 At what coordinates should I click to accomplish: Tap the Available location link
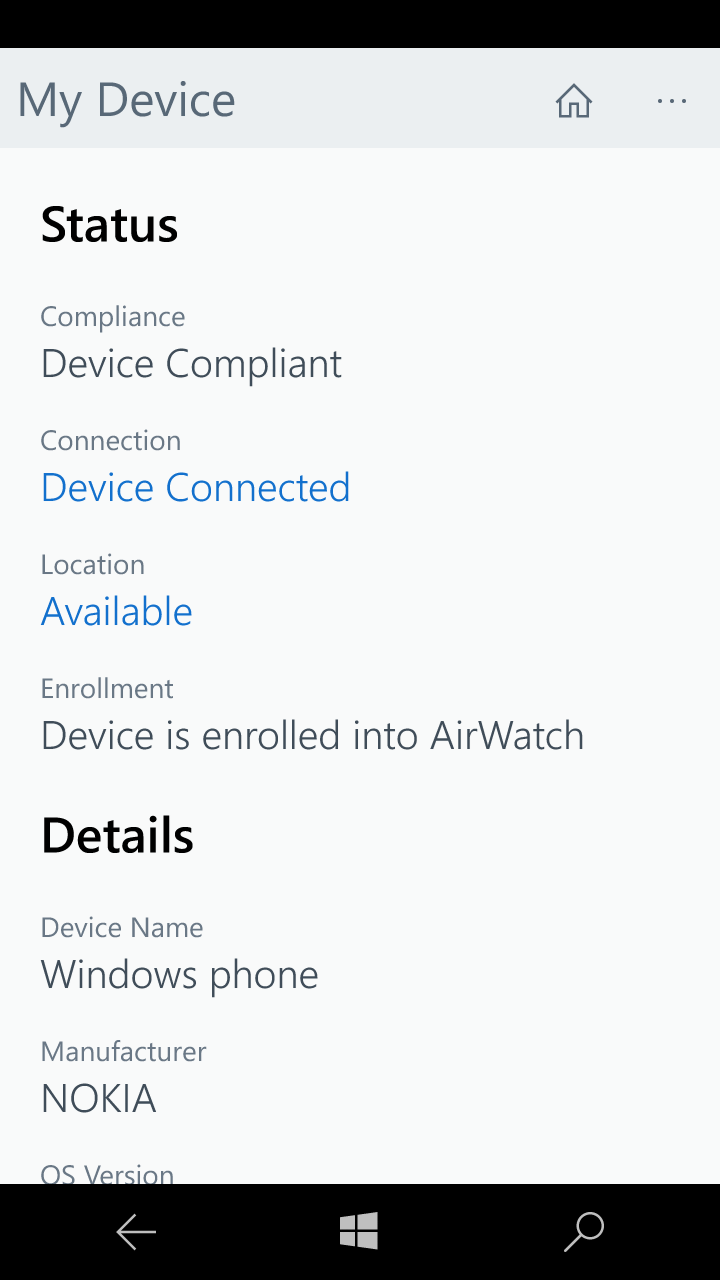pyautogui.click(x=117, y=612)
